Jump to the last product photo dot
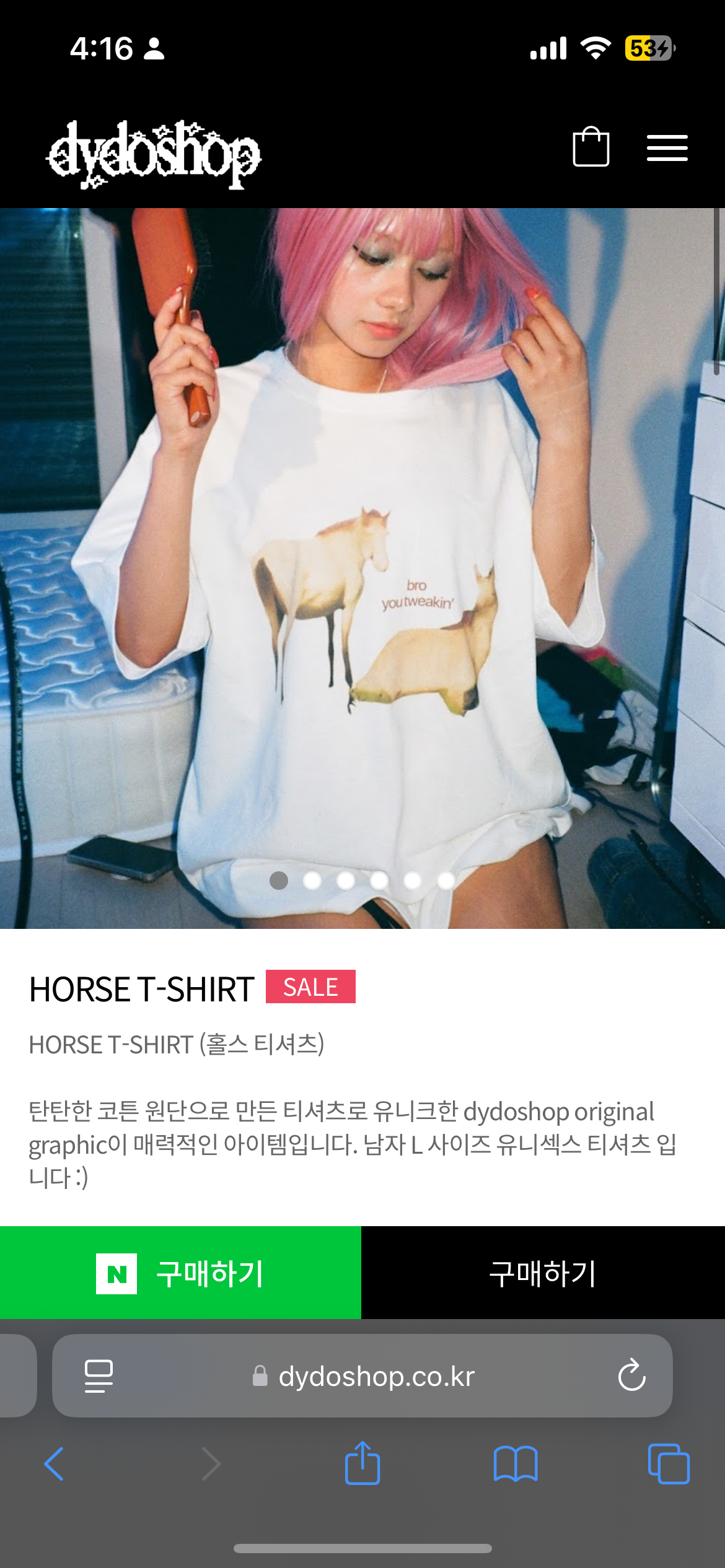 [446, 880]
